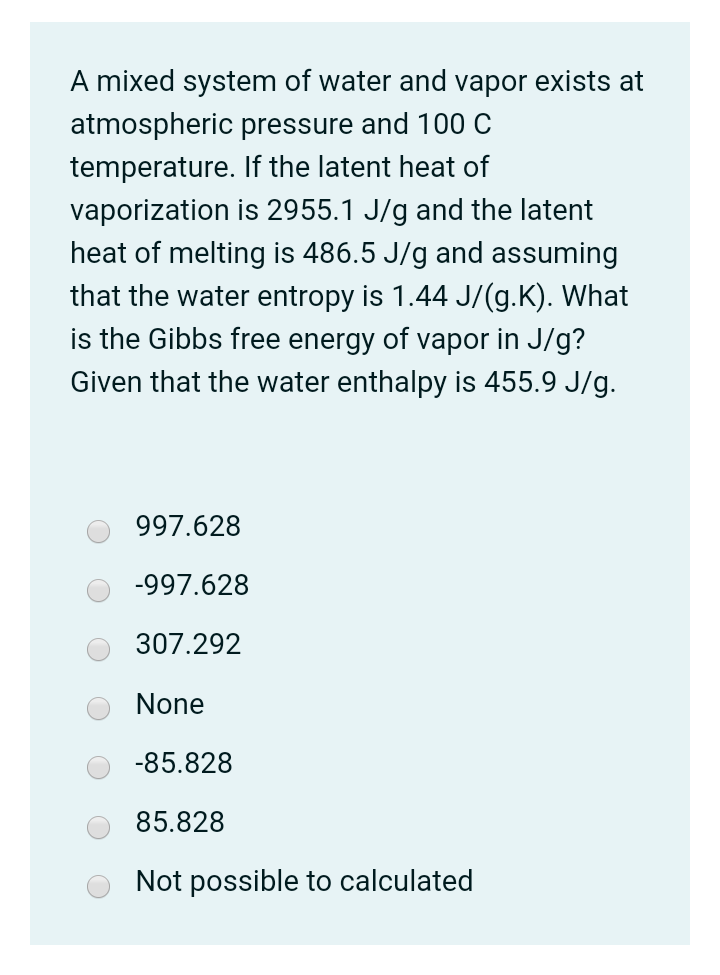The image size is (720, 975).
Task: Select Not possible to calculated option
Action: point(98,886)
